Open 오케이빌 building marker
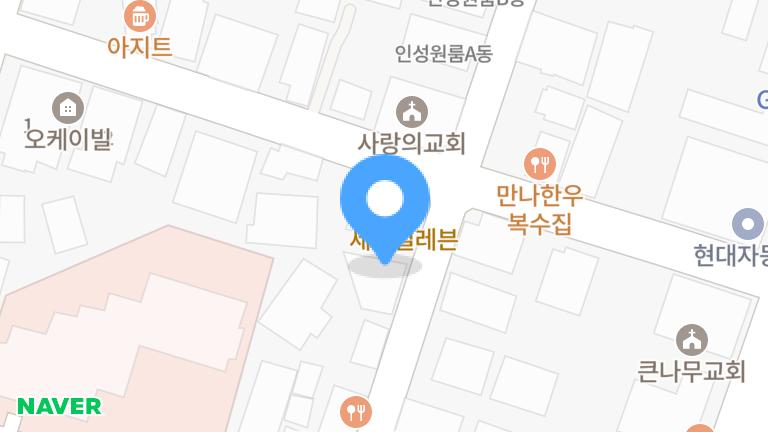The height and width of the screenshot is (432, 768). click(x=68, y=107)
